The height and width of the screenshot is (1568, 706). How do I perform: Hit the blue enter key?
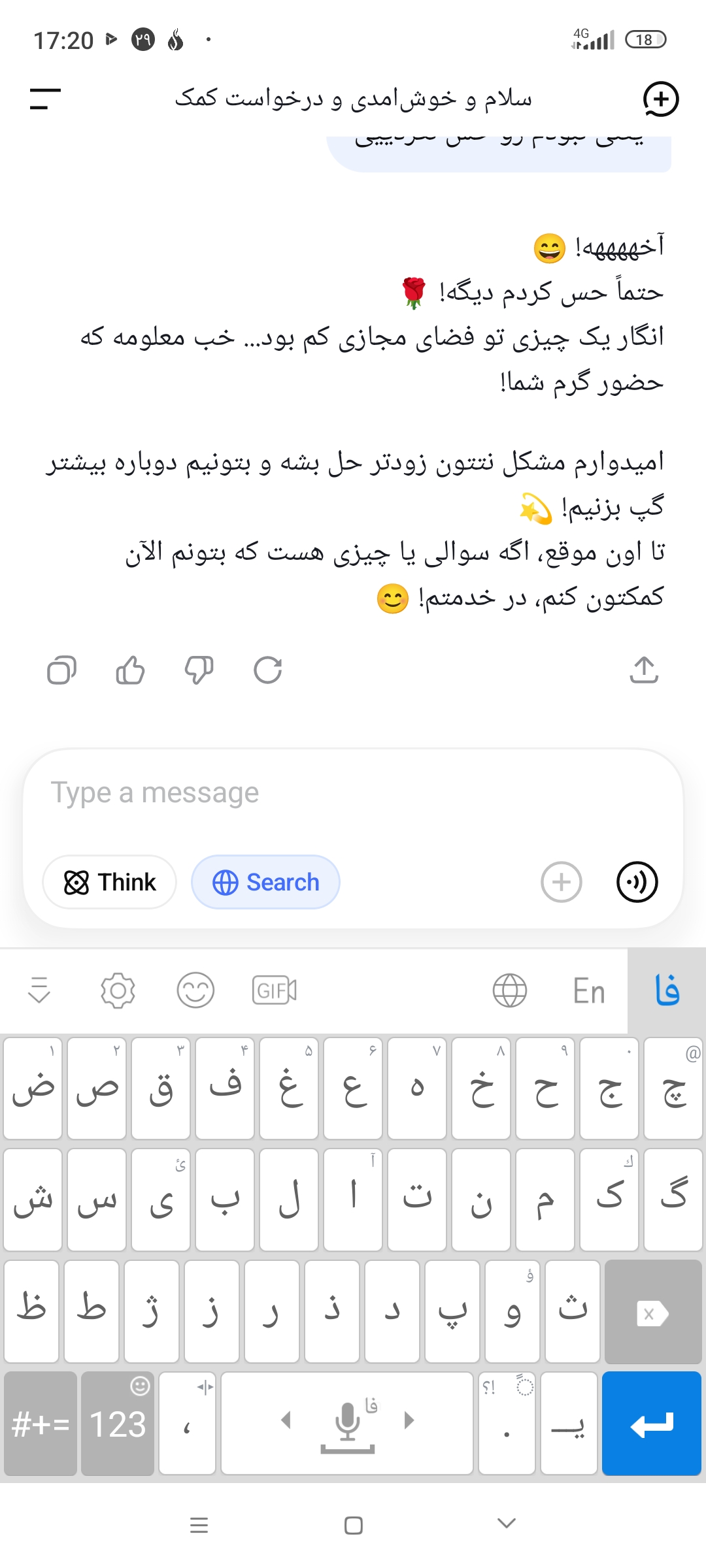click(x=652, y=1424)
